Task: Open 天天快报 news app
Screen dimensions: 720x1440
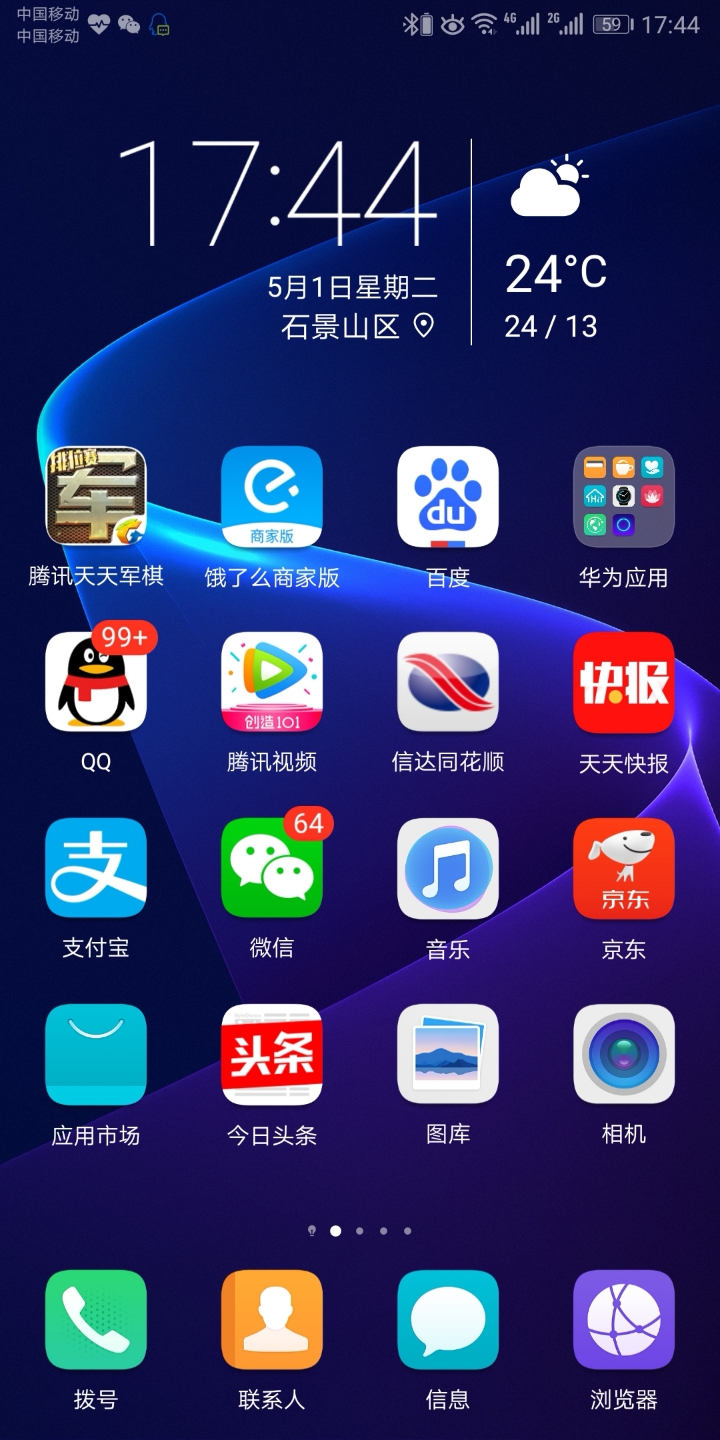Action: tap(624, 682)
